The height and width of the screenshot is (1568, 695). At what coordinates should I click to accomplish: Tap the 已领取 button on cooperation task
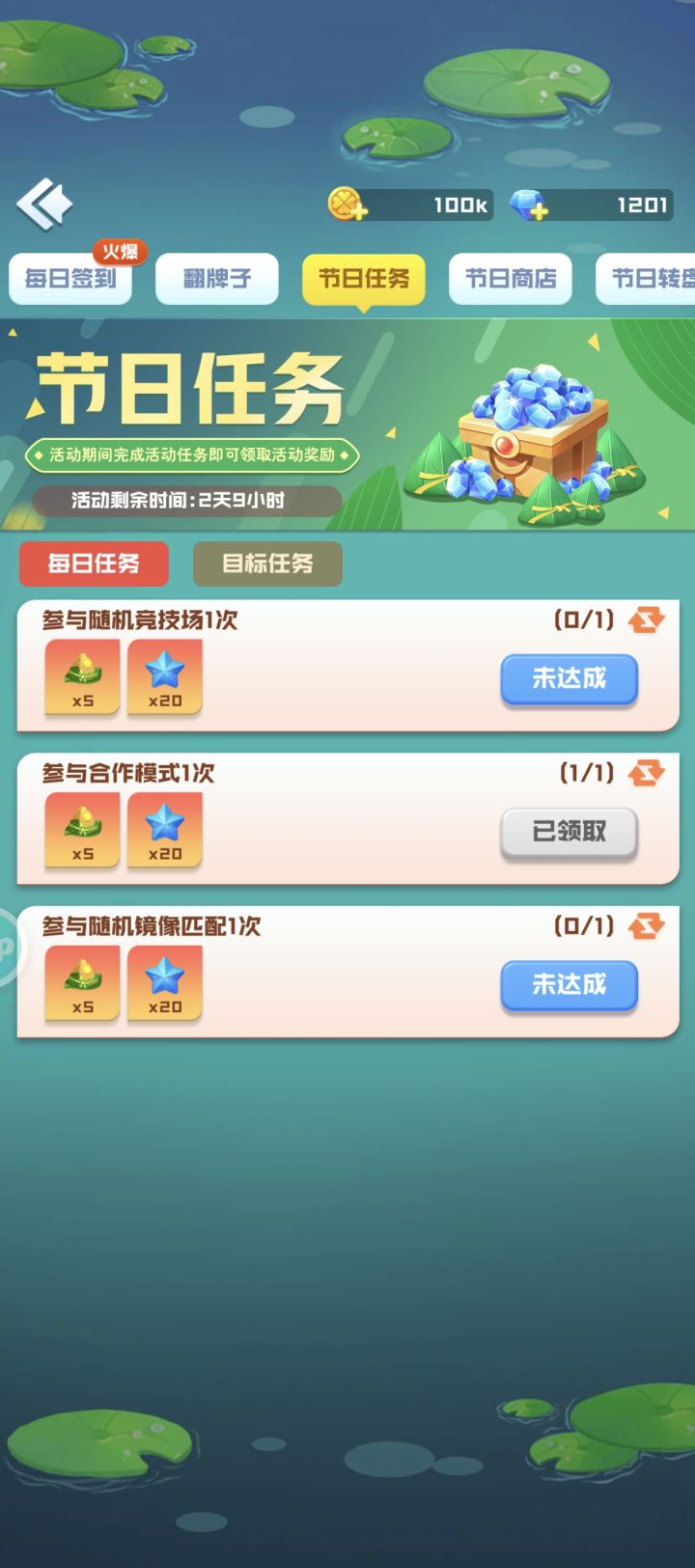[x=569, y=832]
